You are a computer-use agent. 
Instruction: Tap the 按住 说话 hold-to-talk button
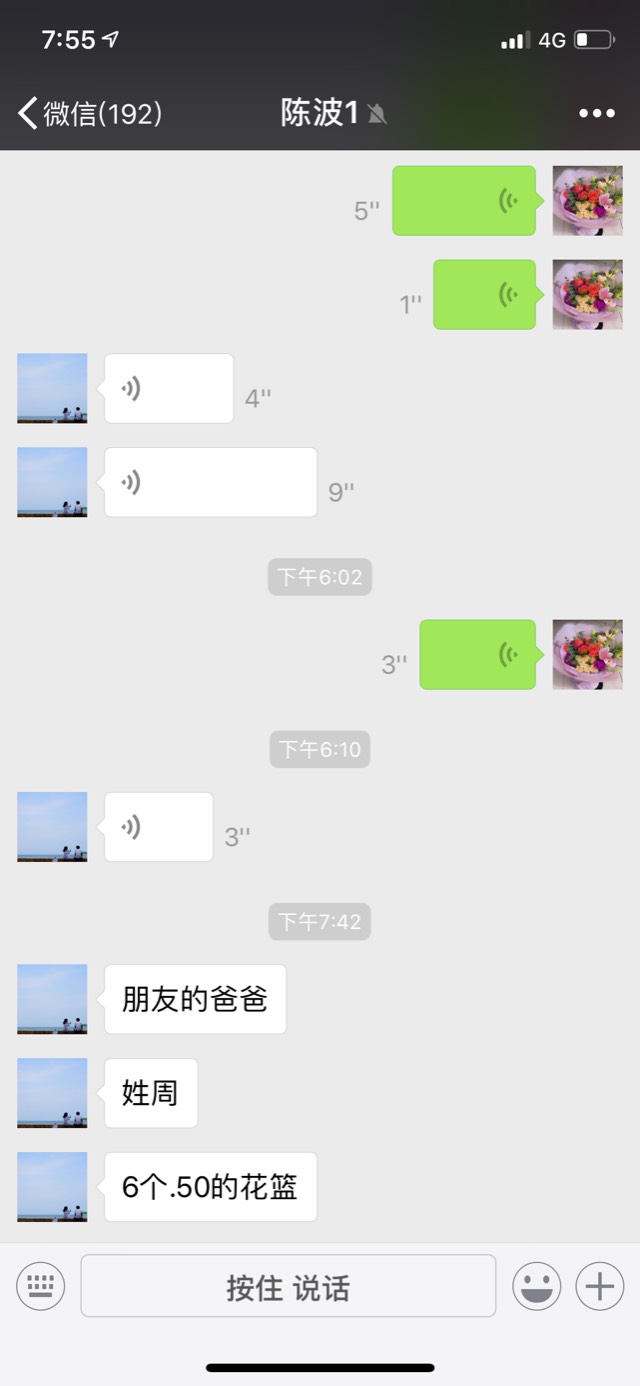(288, 1286)
